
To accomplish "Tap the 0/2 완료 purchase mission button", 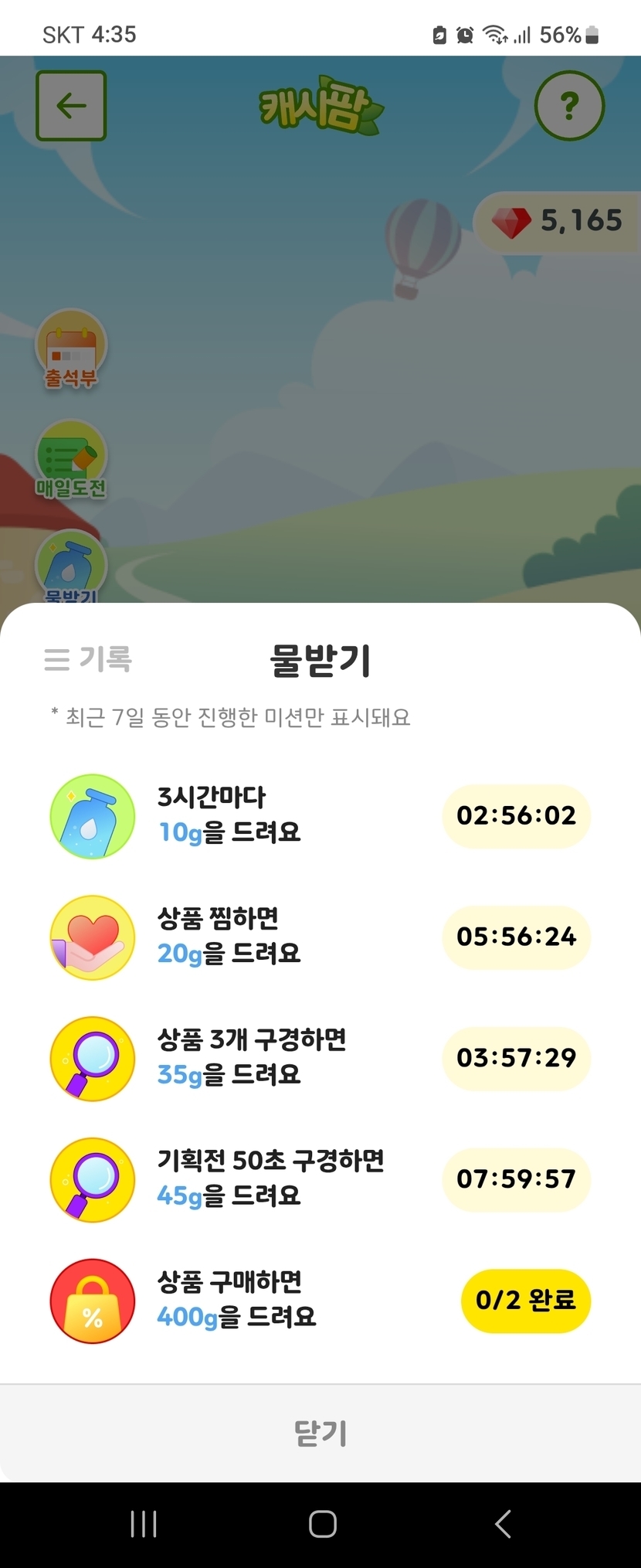I will click(x=525, y=1300).
